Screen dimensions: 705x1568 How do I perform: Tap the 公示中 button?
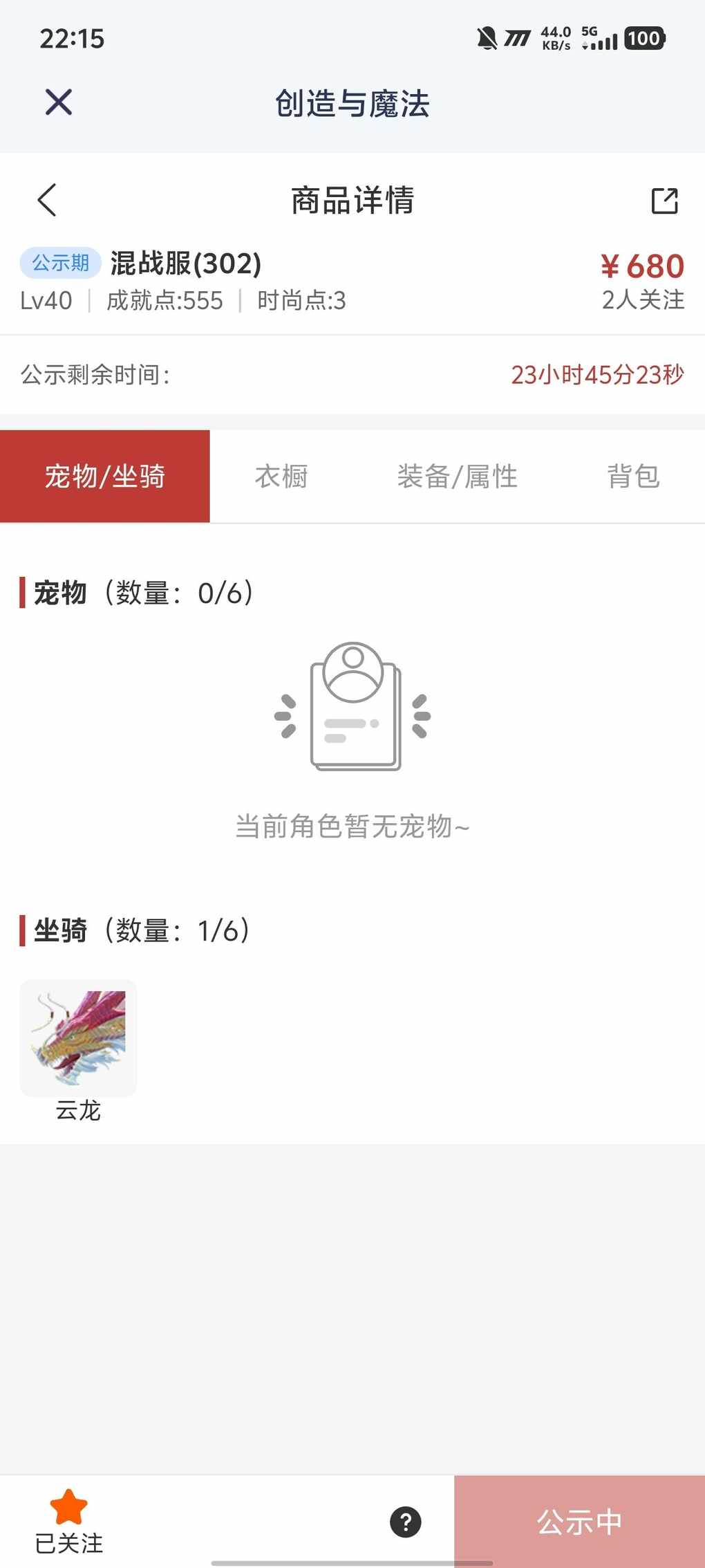click(579, 1522)
